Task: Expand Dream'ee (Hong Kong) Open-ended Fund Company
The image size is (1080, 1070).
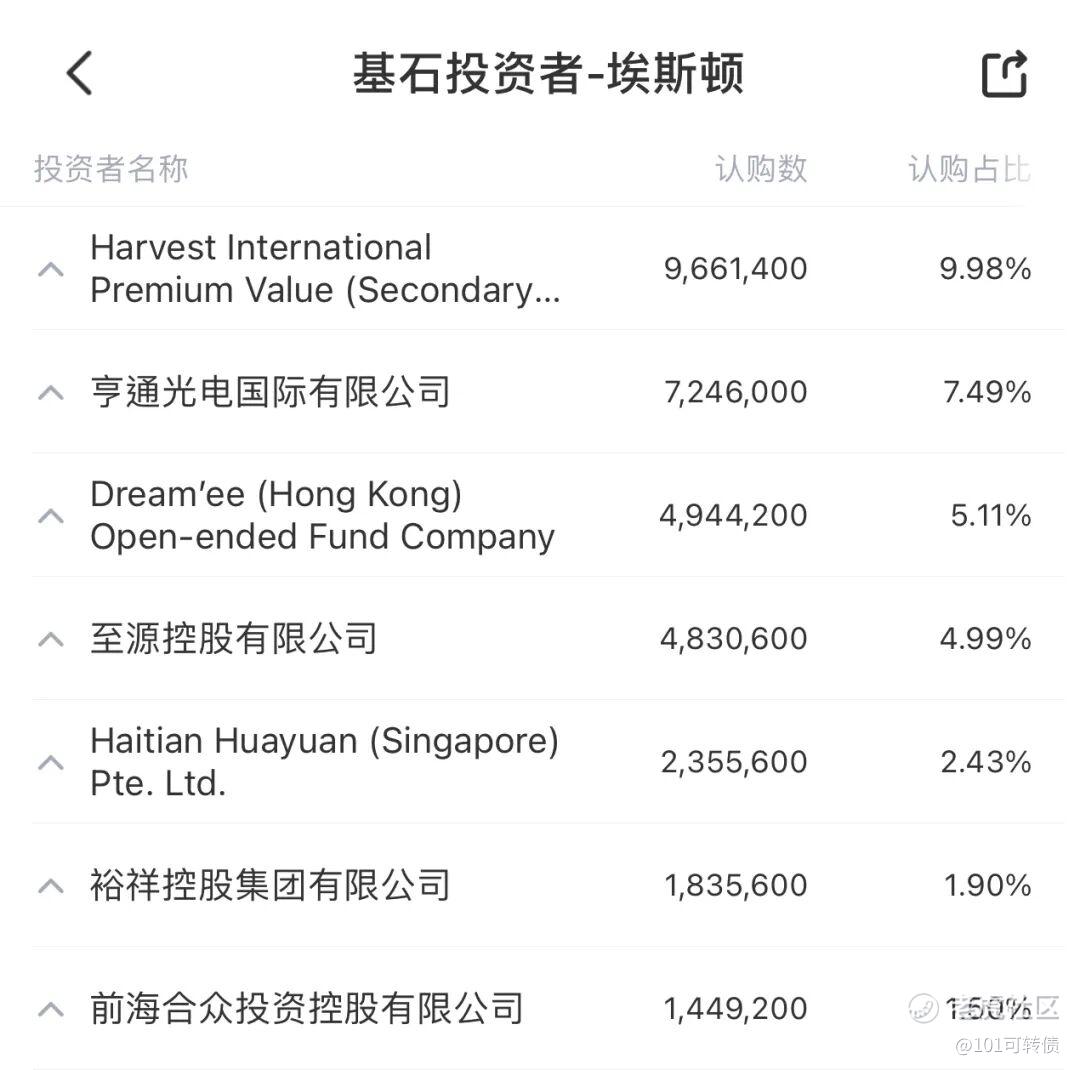Action: (51, 515)
